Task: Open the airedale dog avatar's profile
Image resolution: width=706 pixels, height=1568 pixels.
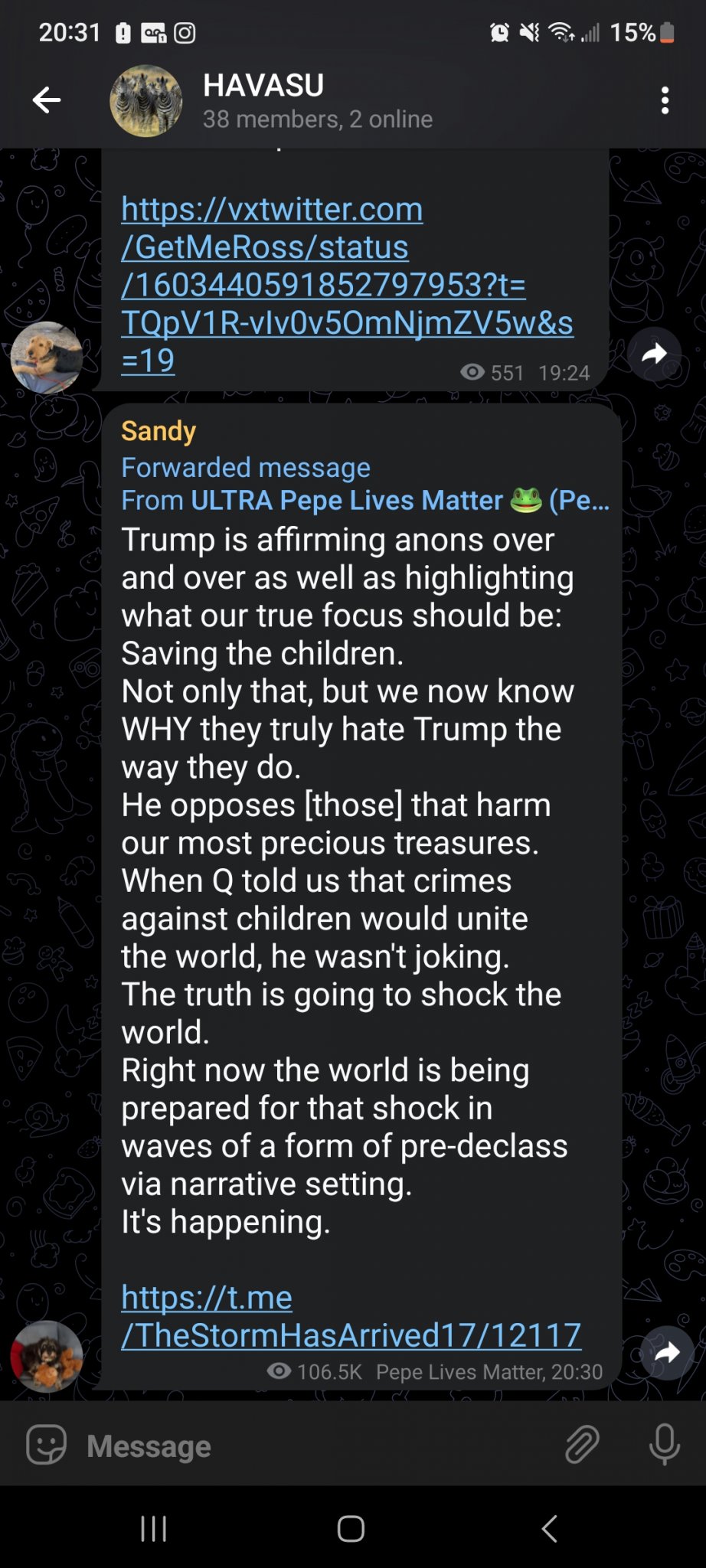Action: 47,358
